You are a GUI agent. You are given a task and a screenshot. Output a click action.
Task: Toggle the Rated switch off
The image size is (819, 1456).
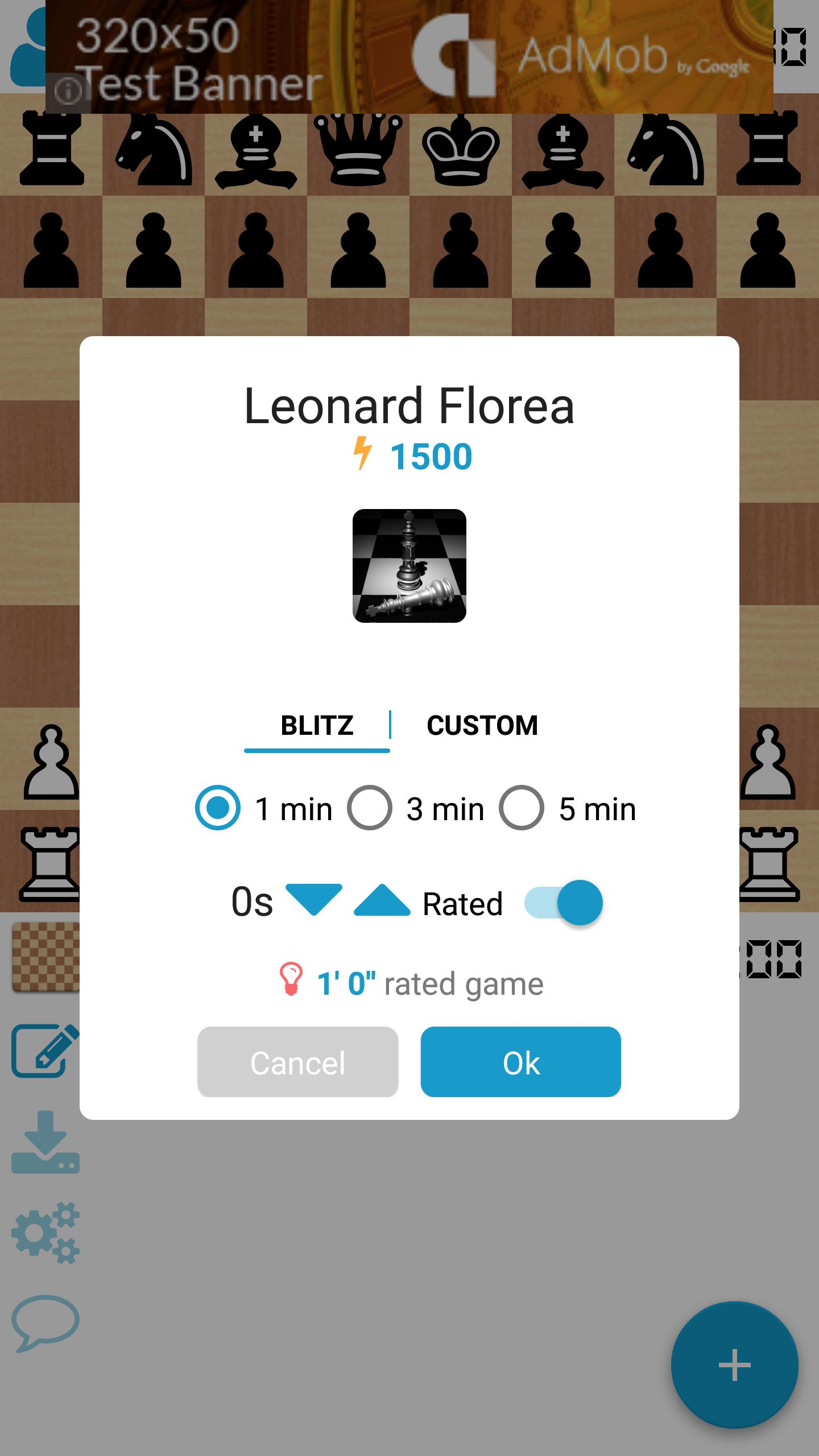(x=563, y=902)
